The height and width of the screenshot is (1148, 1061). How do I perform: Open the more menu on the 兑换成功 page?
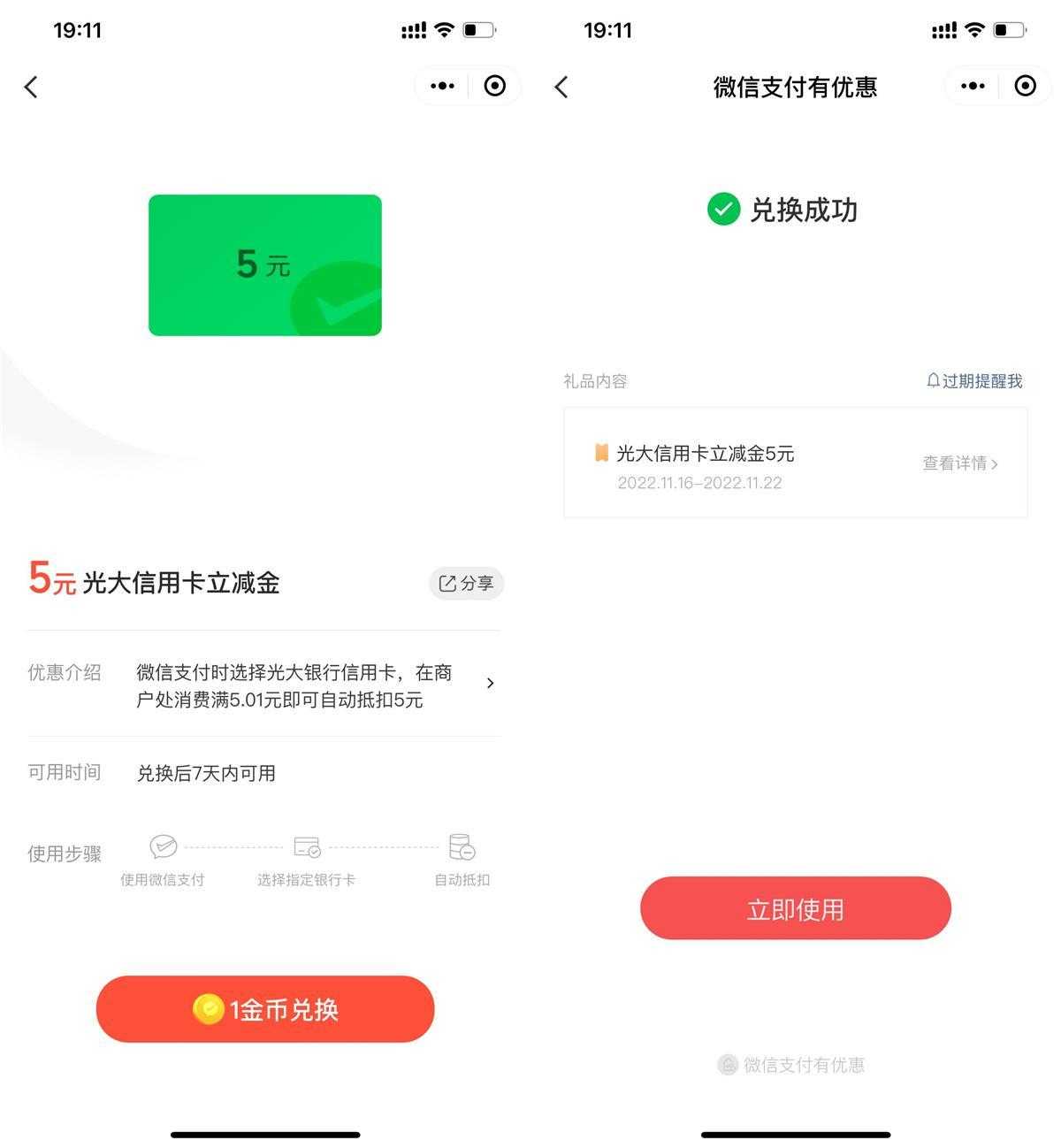point(973,86)
